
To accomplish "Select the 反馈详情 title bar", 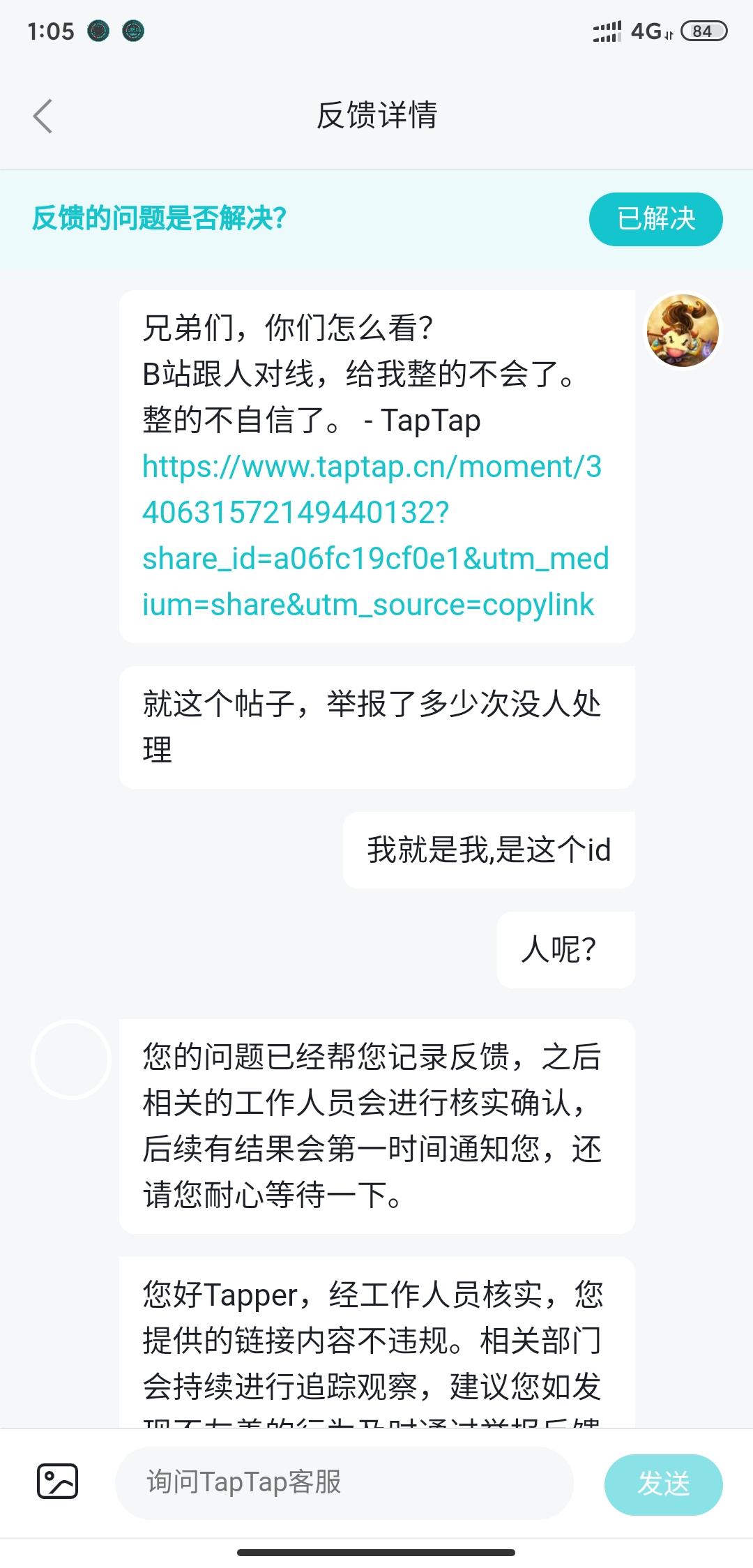I will pyautogui.click(x=376, y=116).
